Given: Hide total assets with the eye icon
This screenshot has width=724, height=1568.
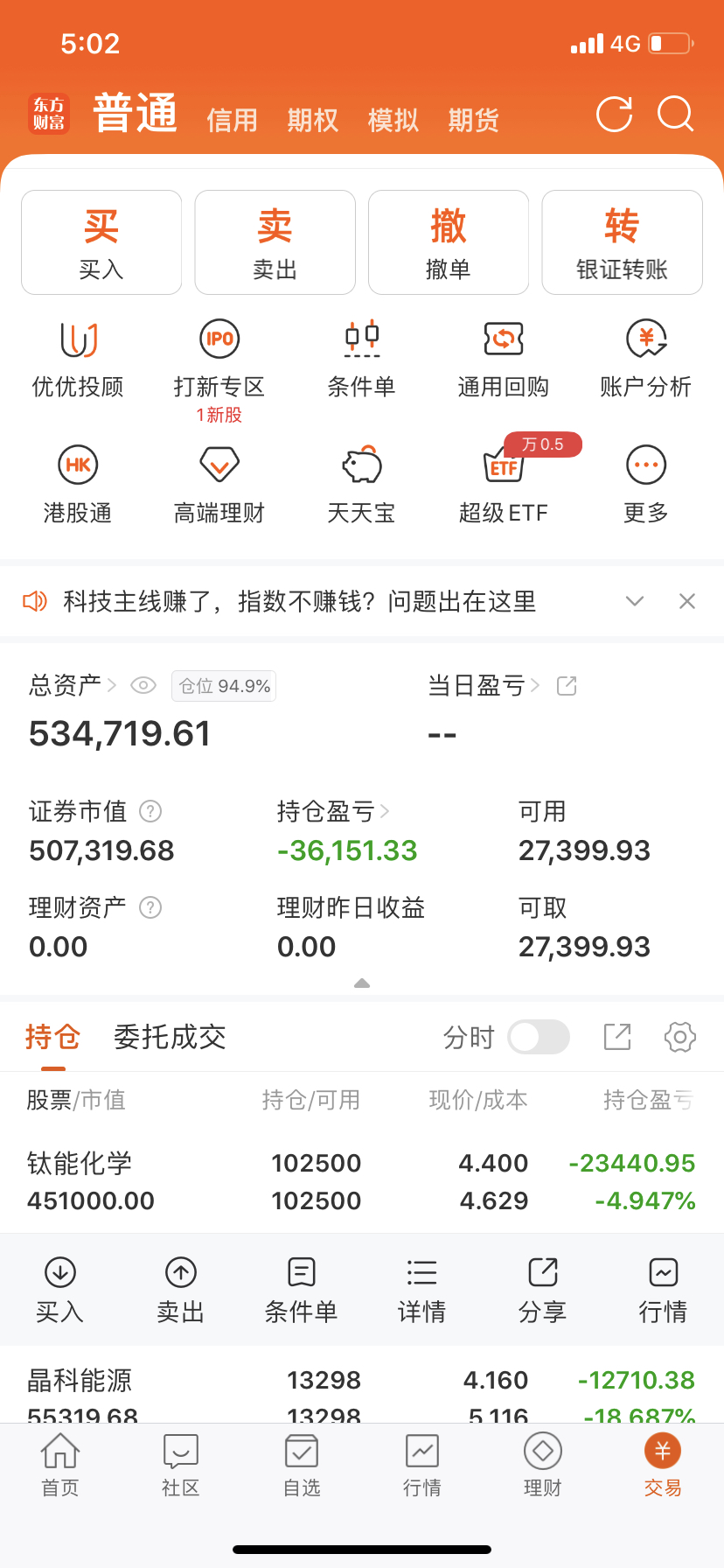Looking at the screenshot, I should click(143, 685).
